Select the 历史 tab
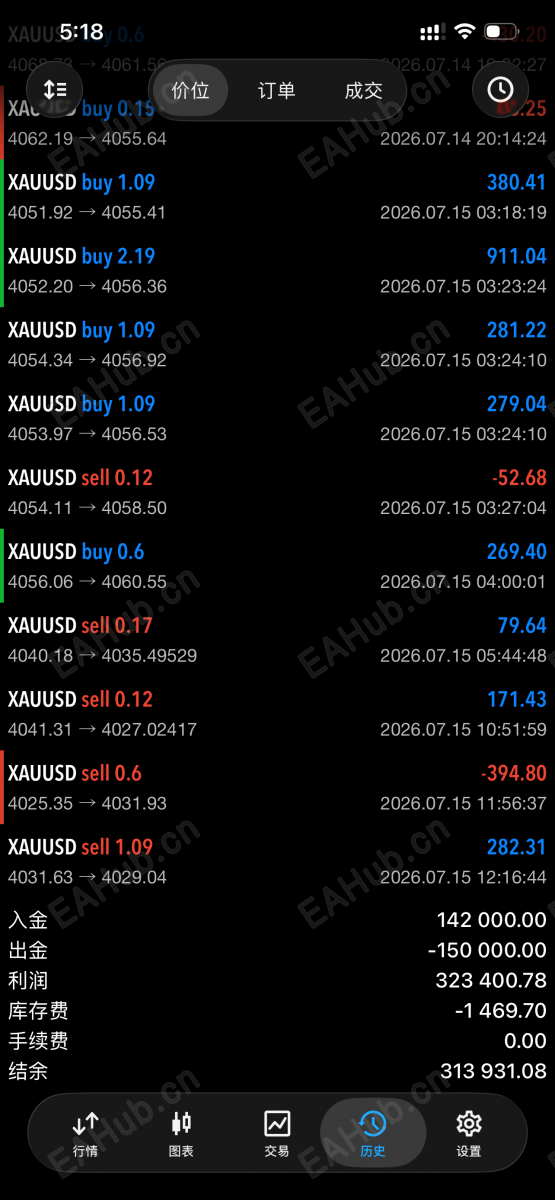Screen dimensions: 555x1200 [x=373, y=1134]
